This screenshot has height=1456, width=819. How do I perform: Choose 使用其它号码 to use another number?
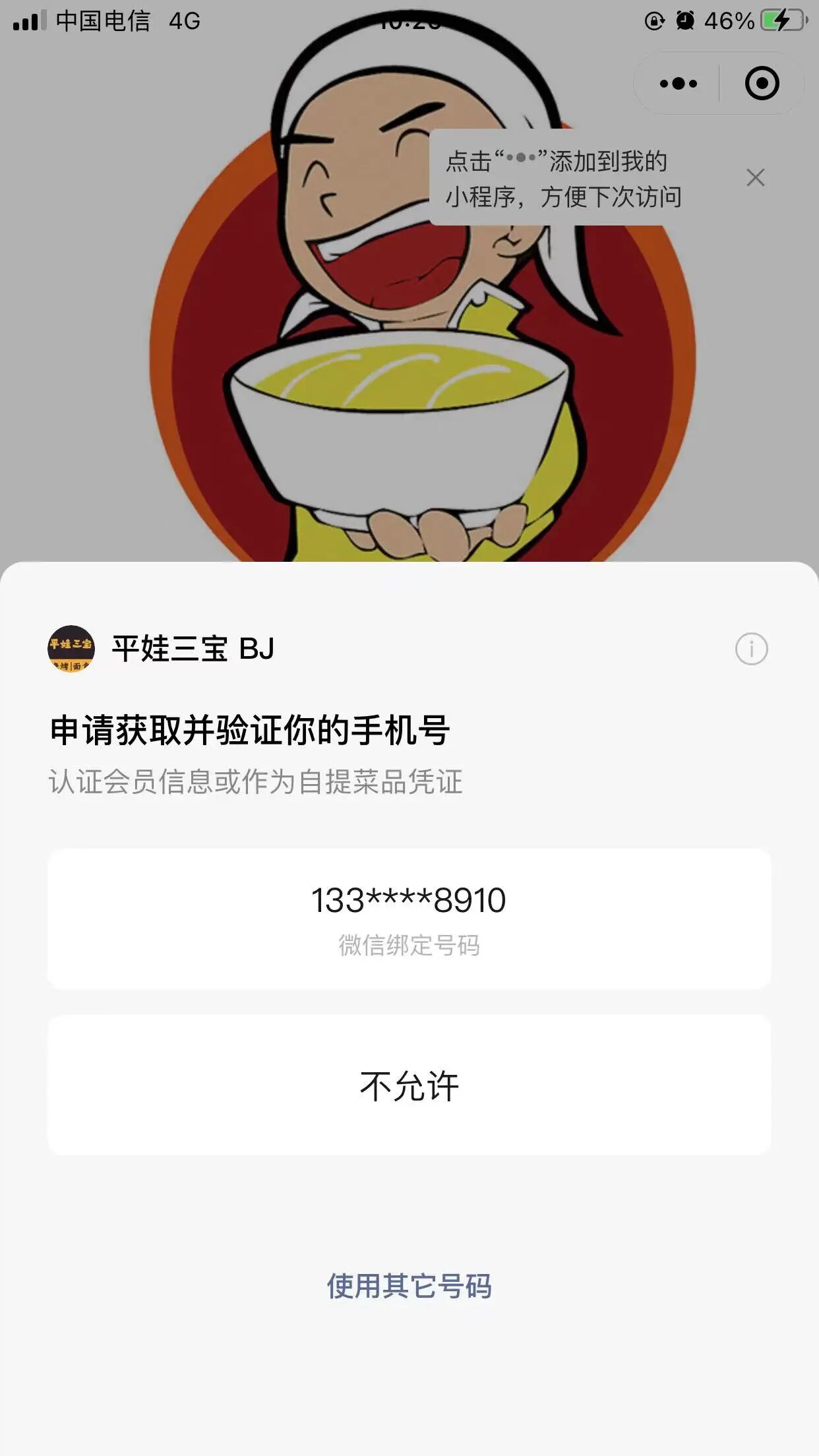409,1286
